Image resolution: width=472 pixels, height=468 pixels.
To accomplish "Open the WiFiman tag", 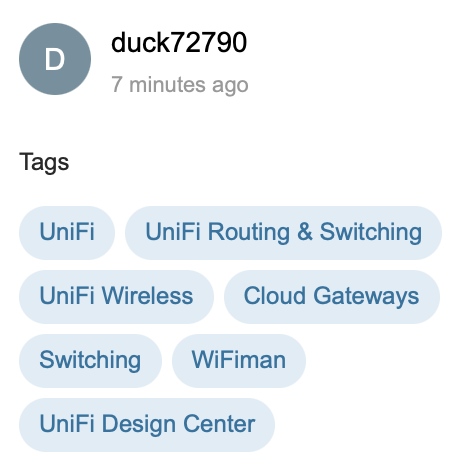I will click(x=239, y=361).
